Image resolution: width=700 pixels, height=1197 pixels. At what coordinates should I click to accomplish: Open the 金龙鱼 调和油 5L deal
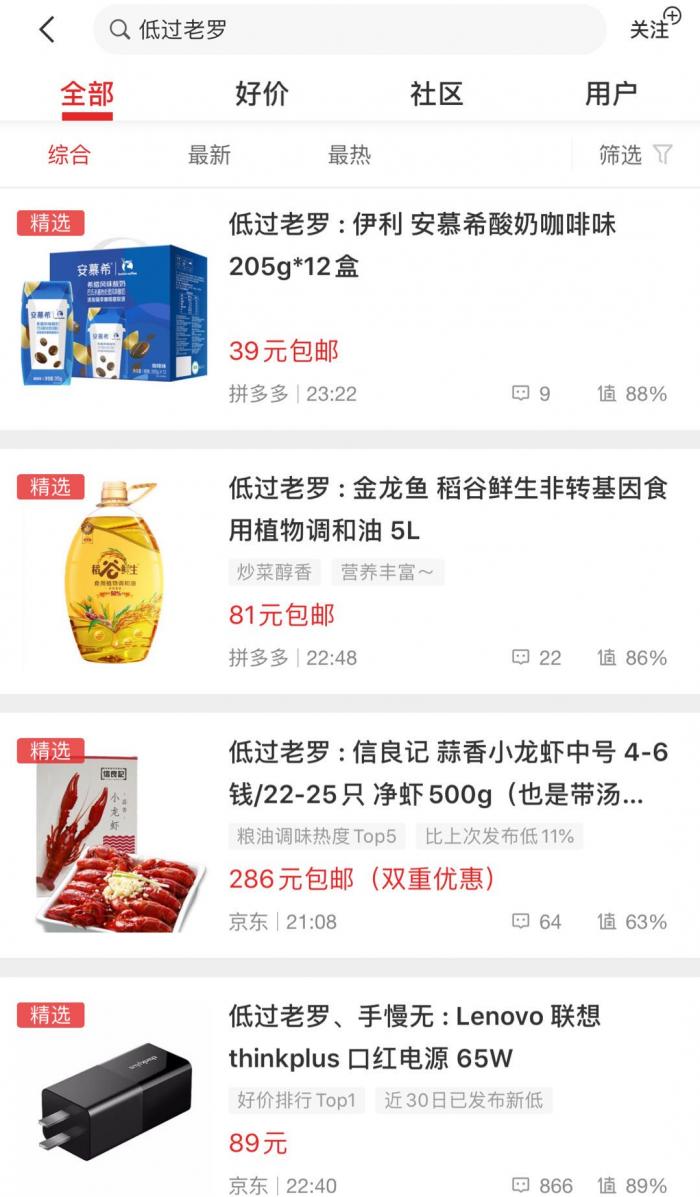click(447, 508)
